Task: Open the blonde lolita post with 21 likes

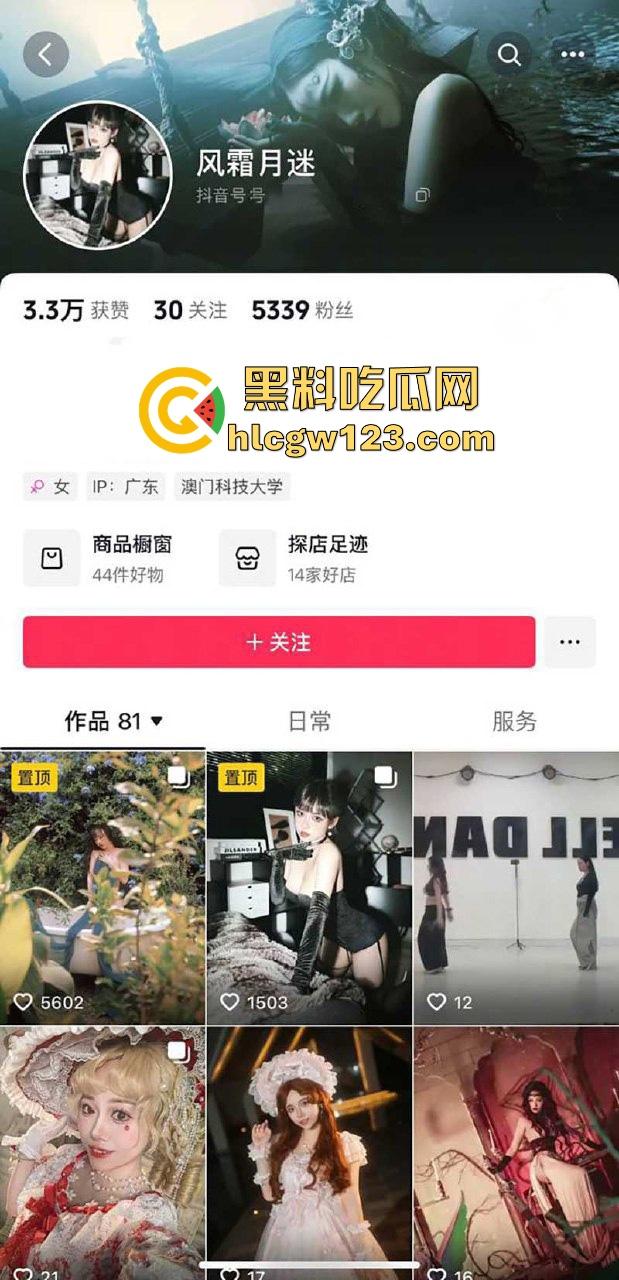Action: pos(103,1150)
